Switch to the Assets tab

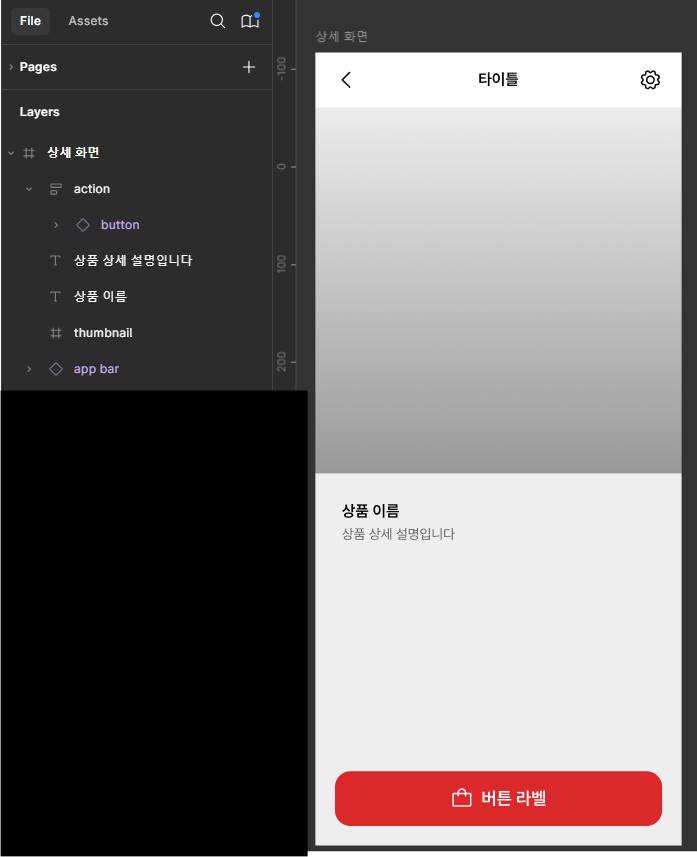pyautogui.click(x=88, y=21)
